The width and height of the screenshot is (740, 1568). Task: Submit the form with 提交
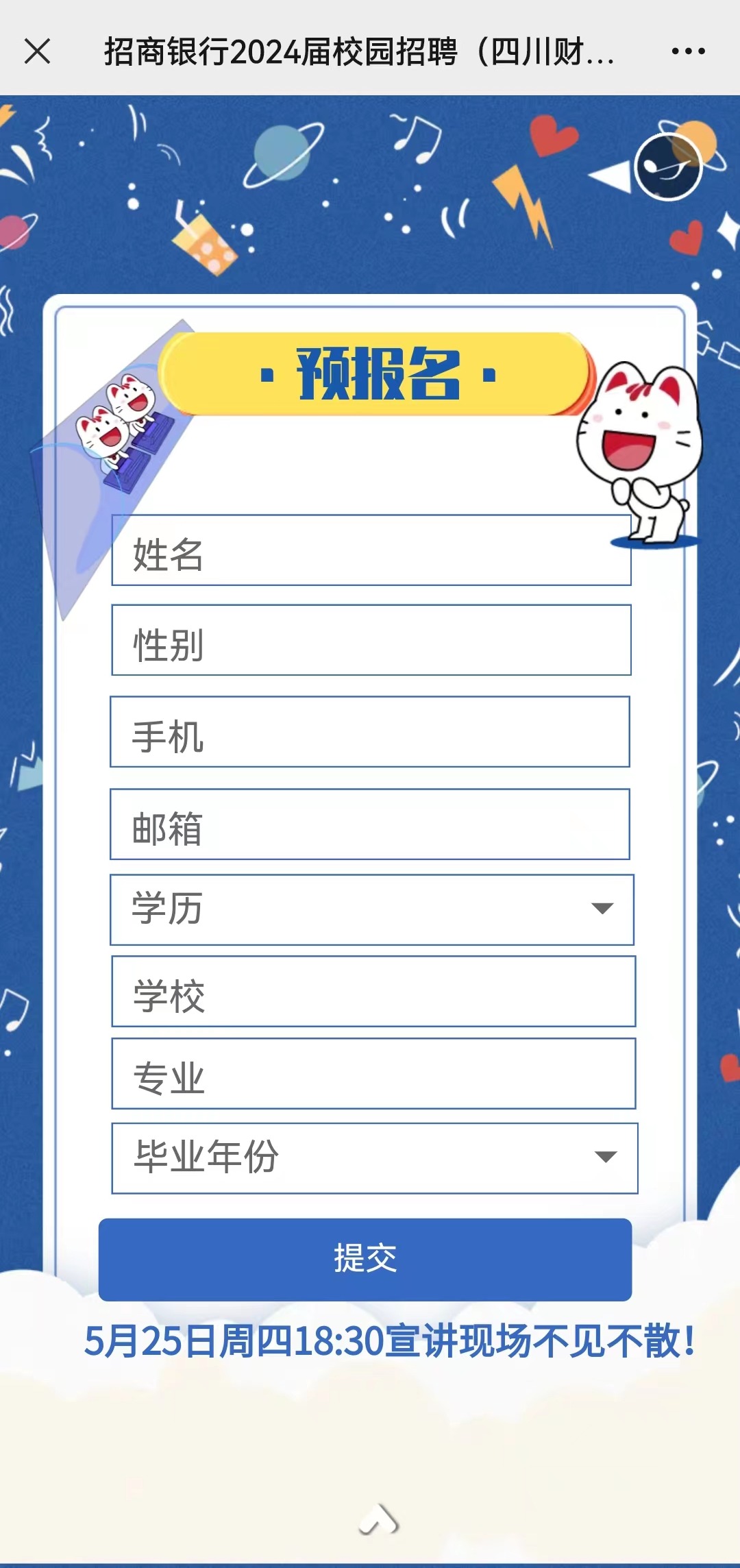point(365,1260)
